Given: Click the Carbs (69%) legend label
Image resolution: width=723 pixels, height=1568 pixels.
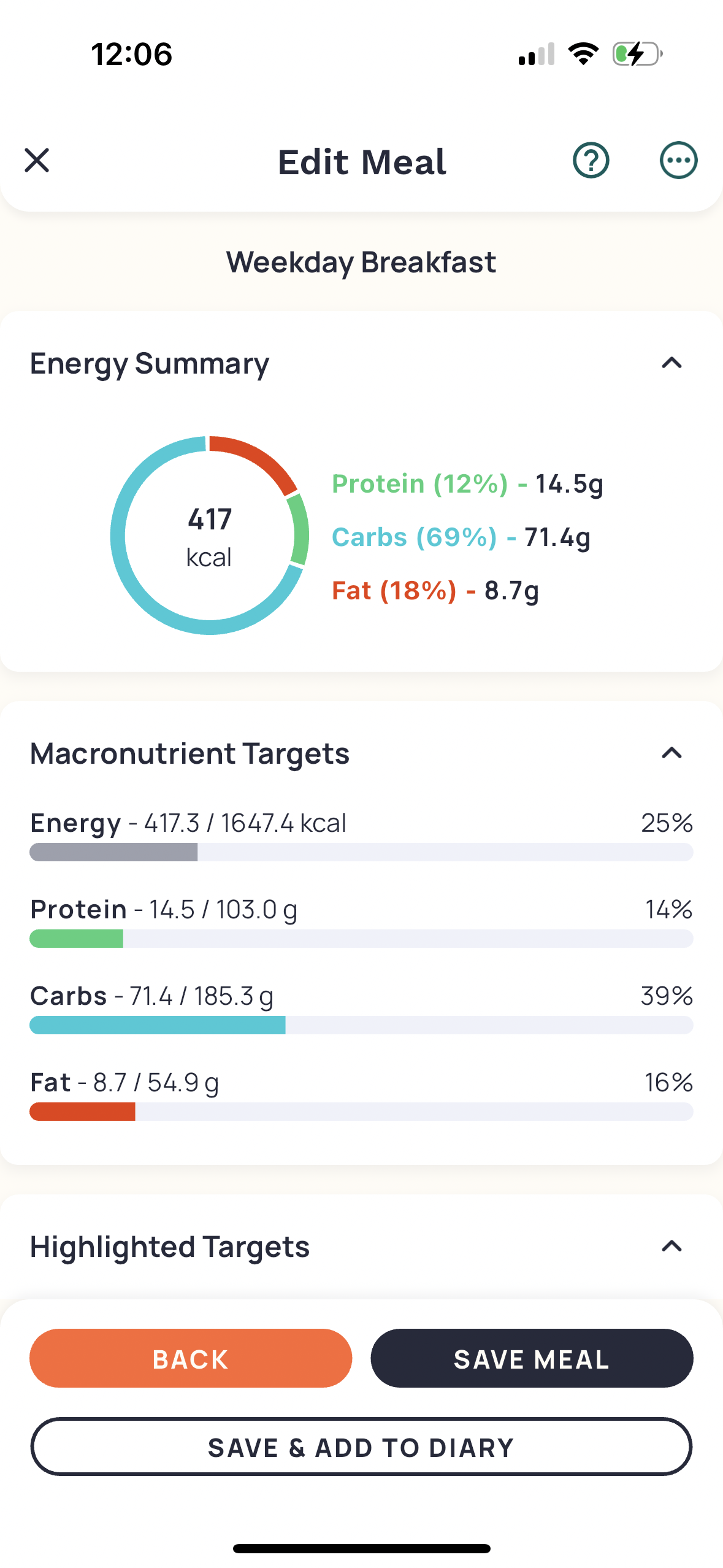Looking at the screenshot, I should pos(415,537).
